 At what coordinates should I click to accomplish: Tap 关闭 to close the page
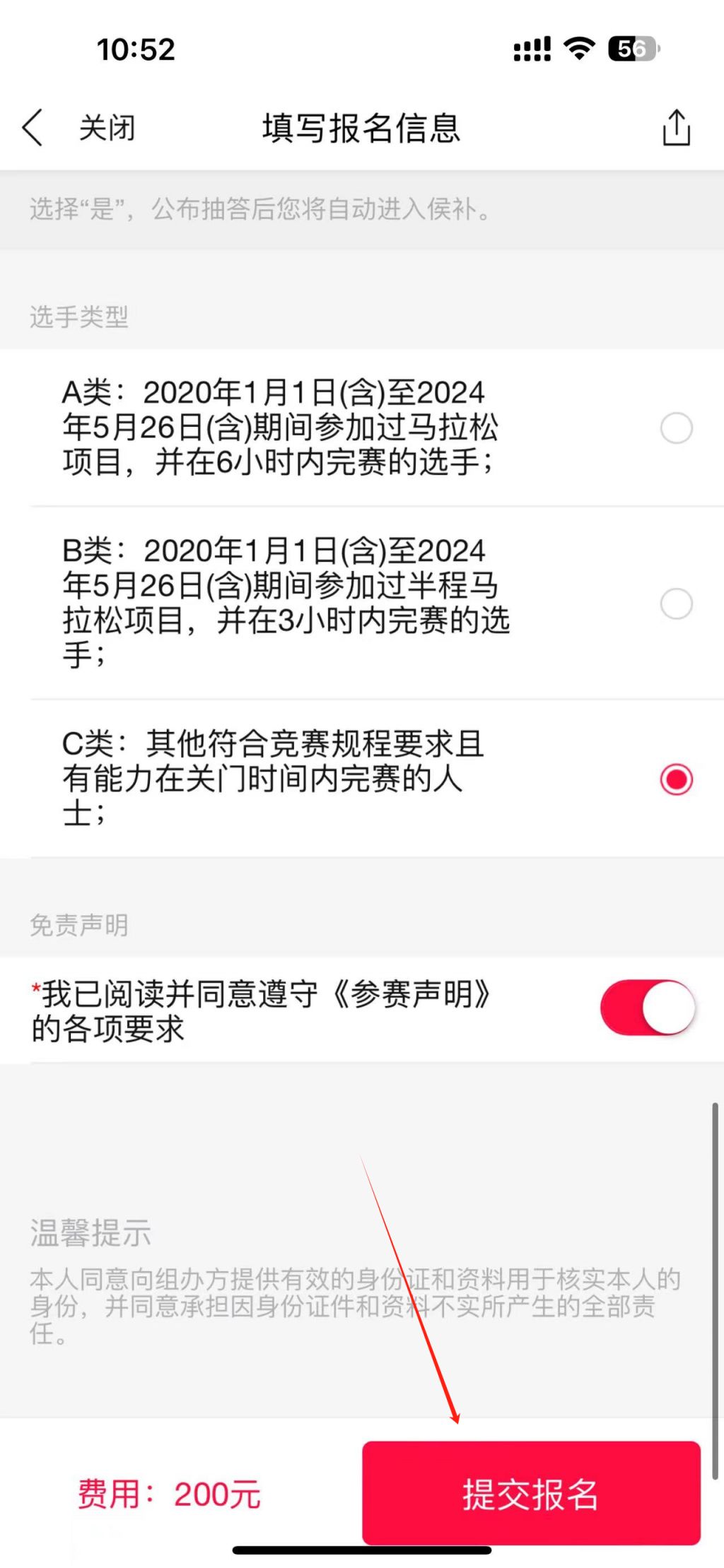click(x=107, y=128)
